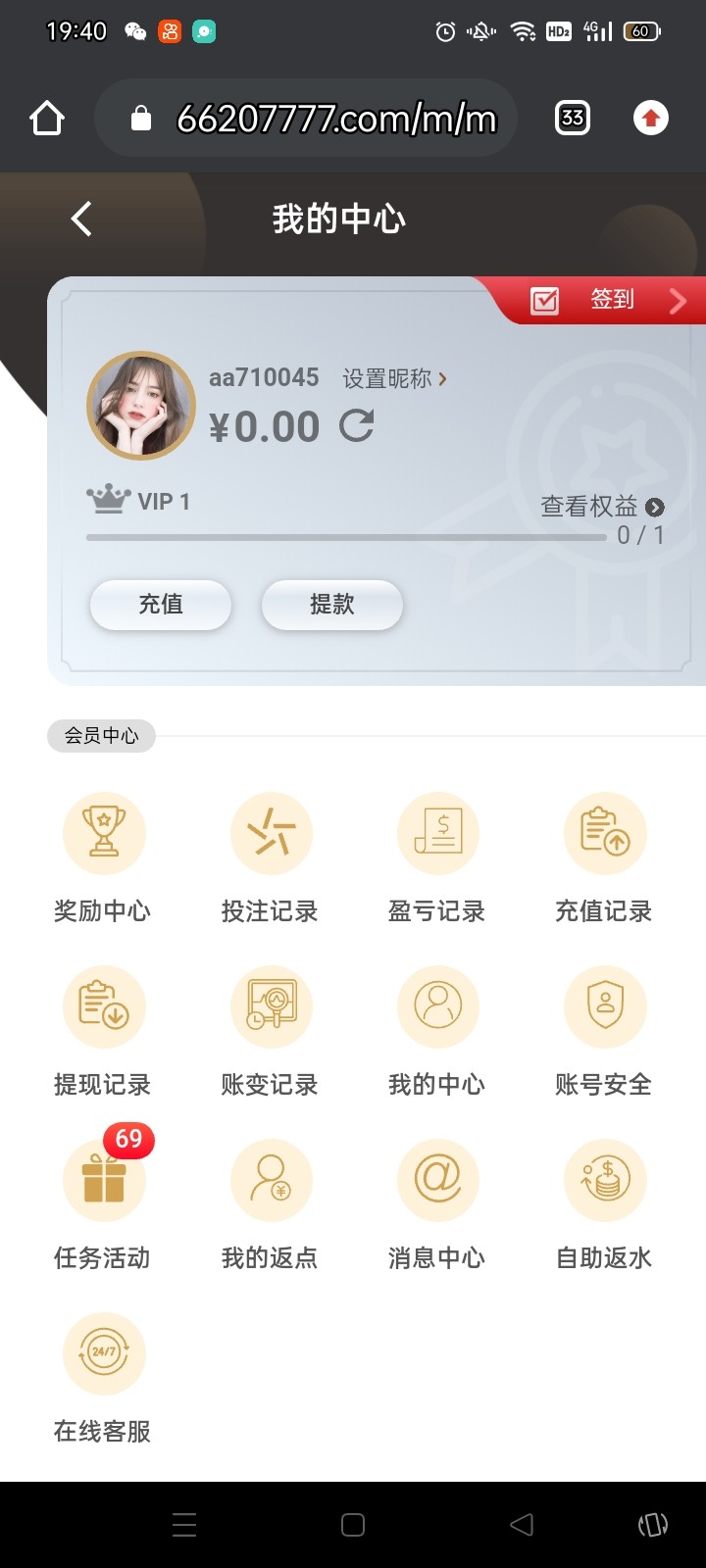Open the 自助返水 self-service rebate icon
706x1568 pixels.
[605, 1180]
